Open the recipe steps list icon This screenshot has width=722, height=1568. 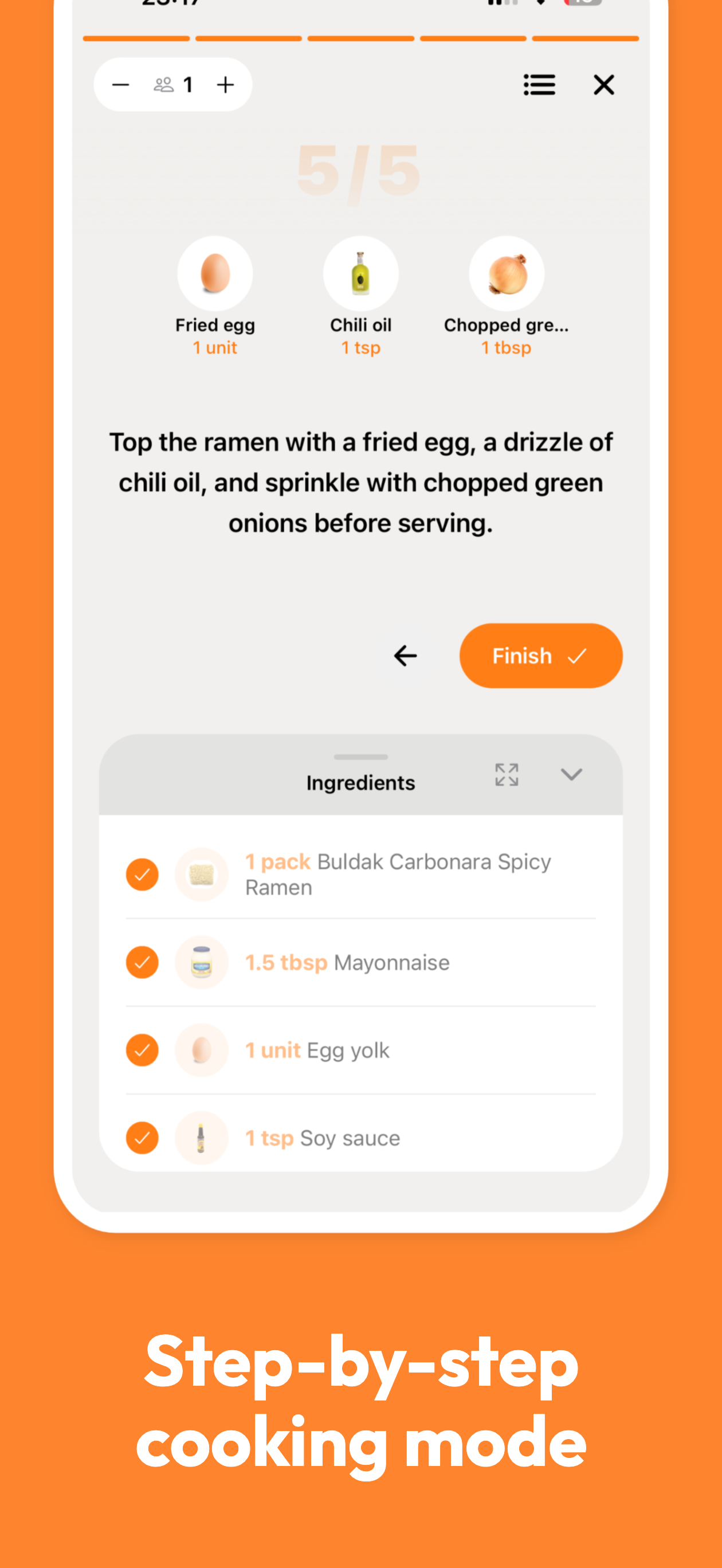539,85
